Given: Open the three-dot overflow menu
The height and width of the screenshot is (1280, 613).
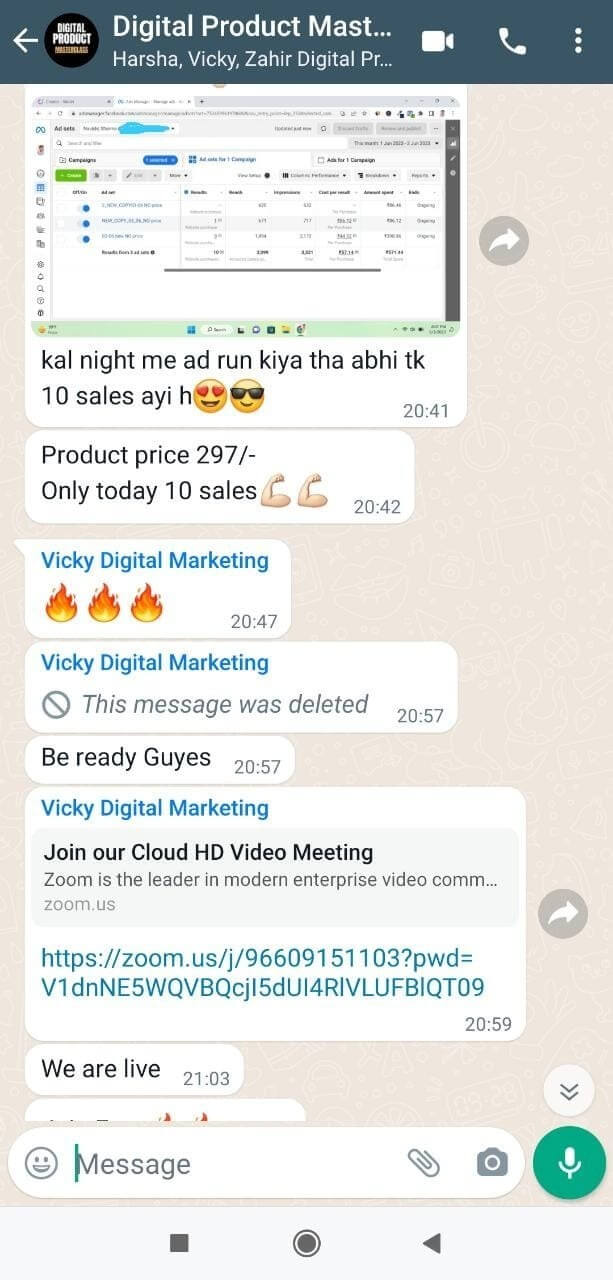Looking at the screenshot, I should (578, 41).
